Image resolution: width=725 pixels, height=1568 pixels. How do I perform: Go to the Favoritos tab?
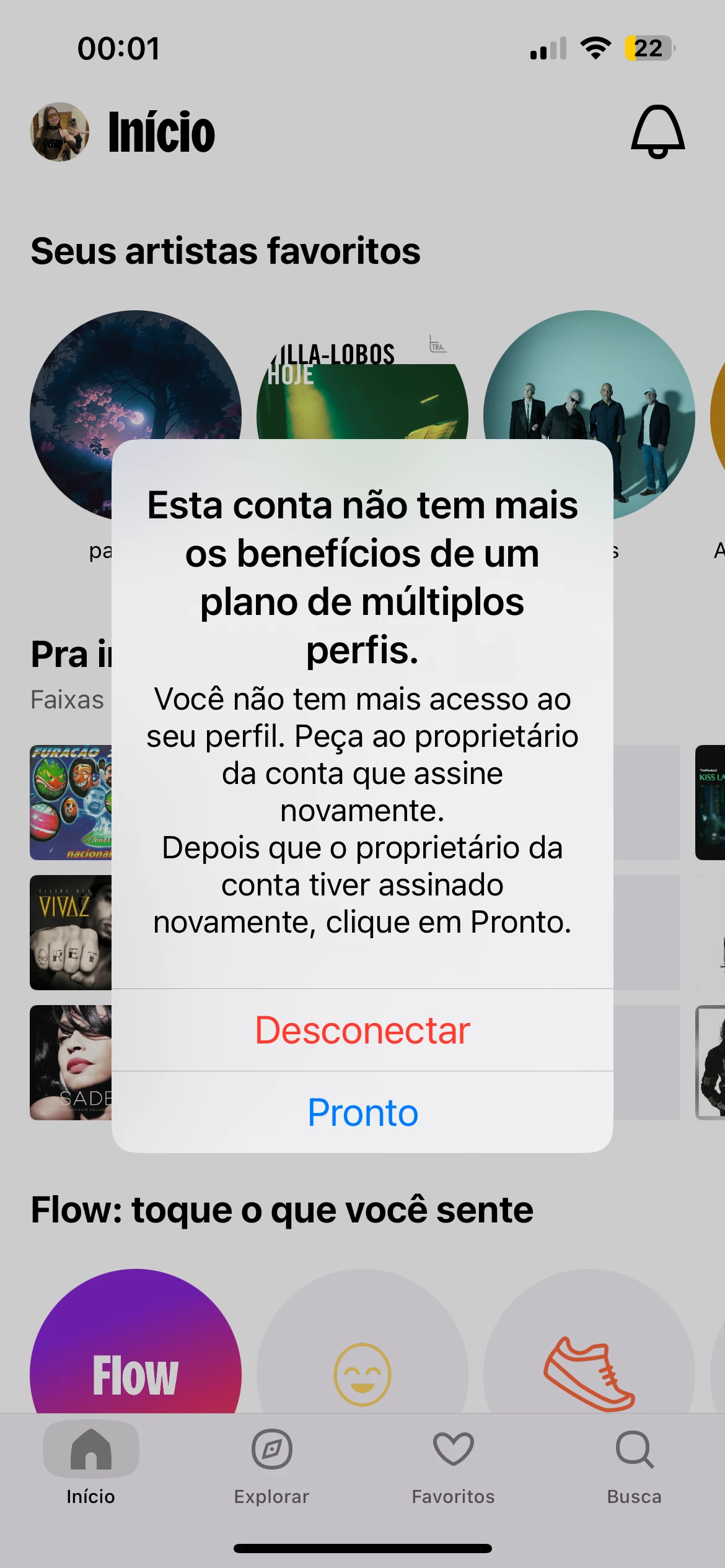453,1465
